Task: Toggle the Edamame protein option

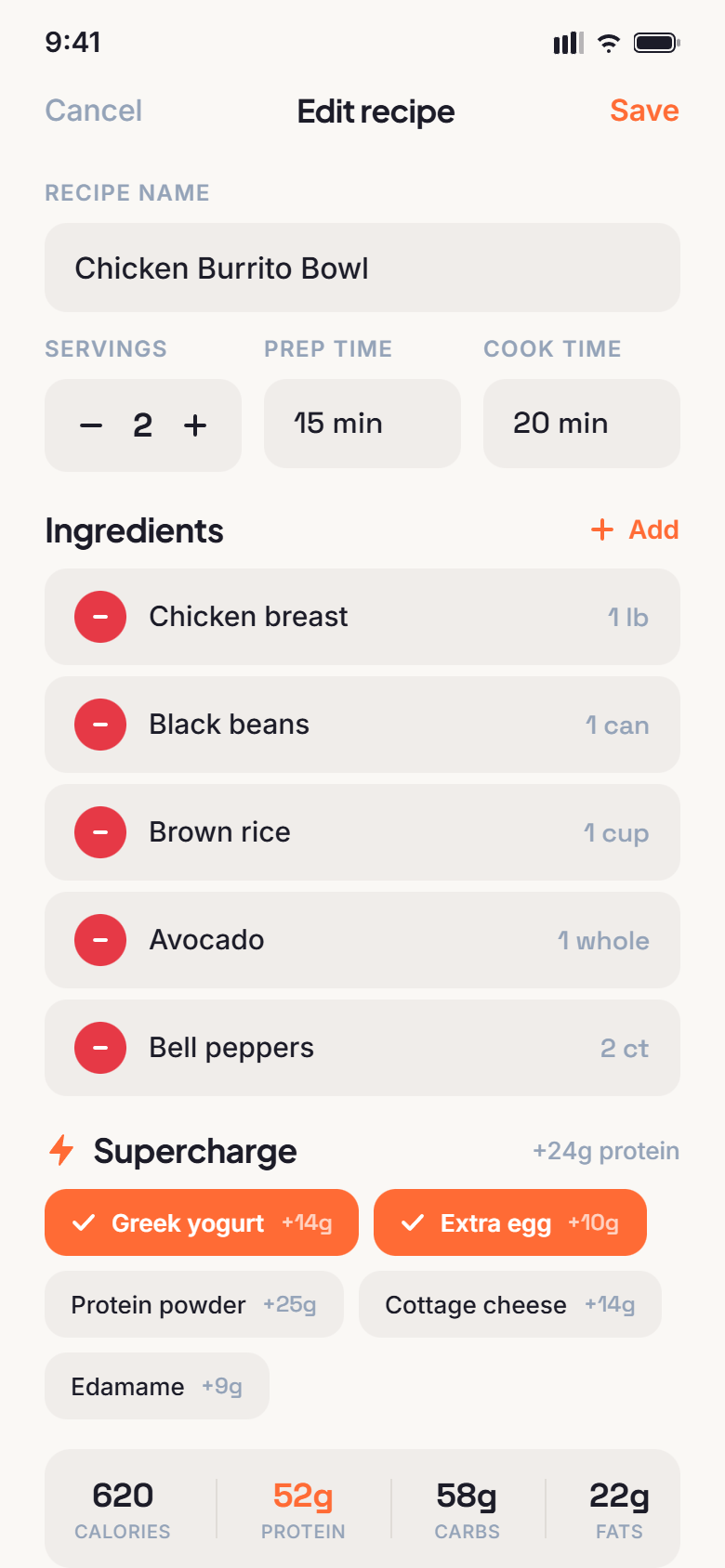Action: pos(156,1386)
